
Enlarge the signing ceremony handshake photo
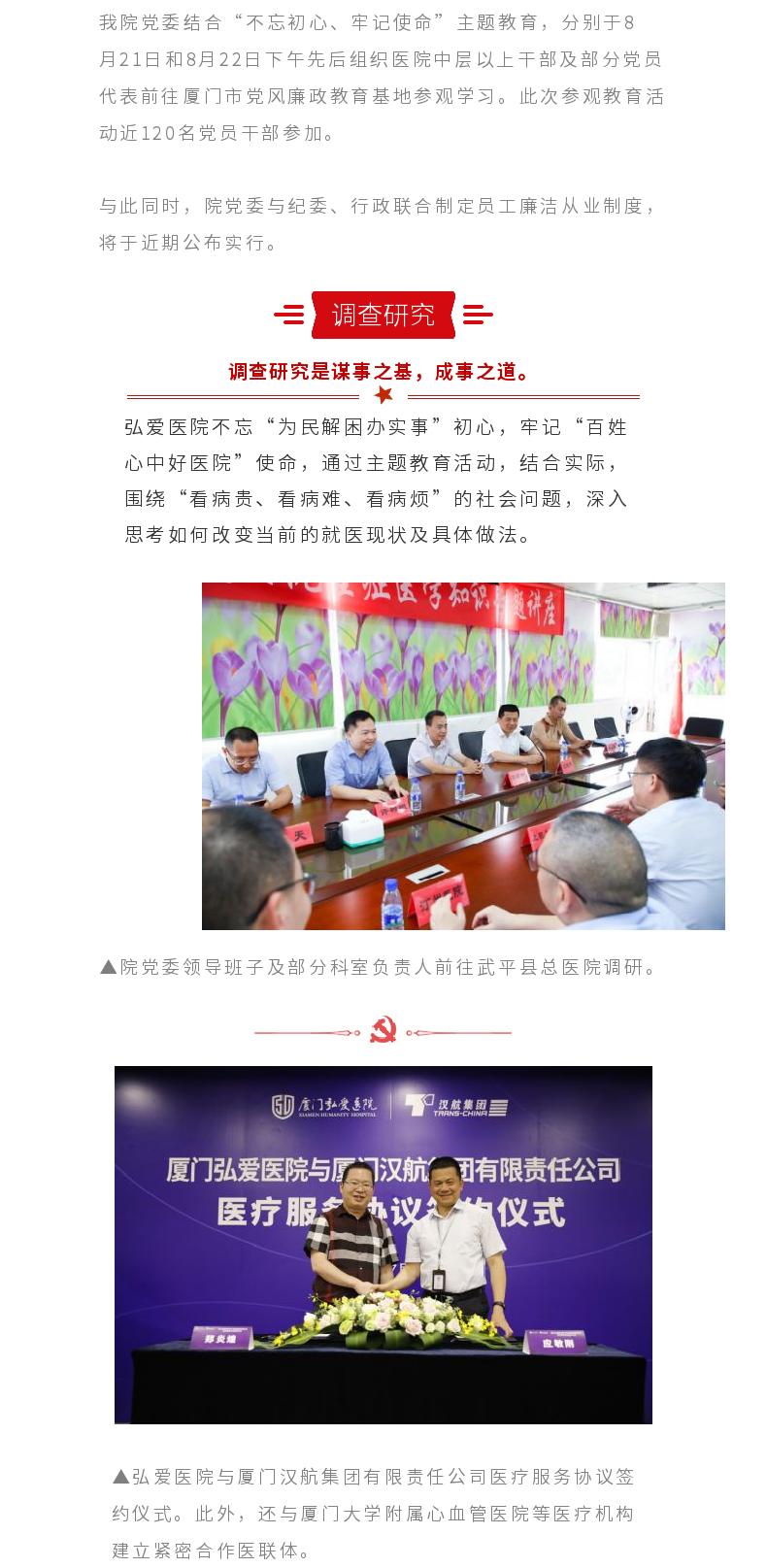point(383,1245)
